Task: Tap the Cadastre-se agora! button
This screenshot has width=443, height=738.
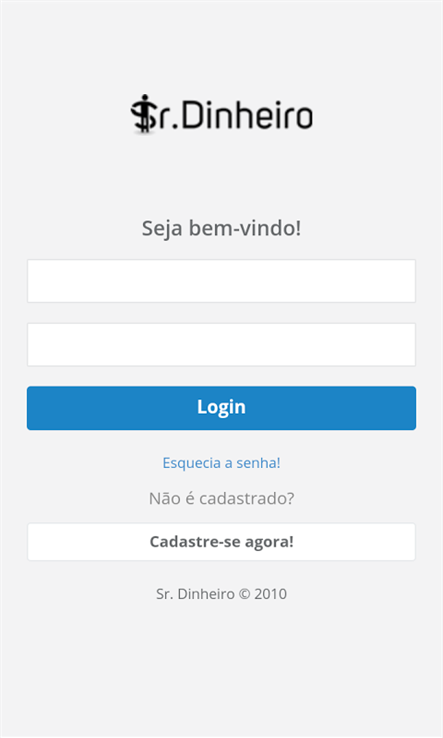Action: click(221, 542)
